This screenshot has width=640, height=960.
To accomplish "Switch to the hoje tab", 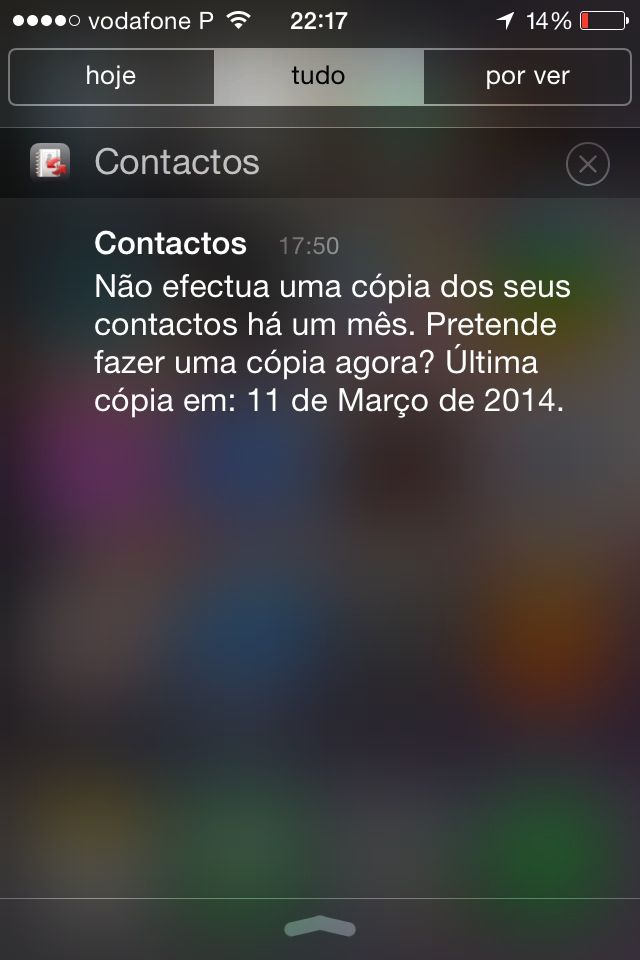I will (111, 76).
